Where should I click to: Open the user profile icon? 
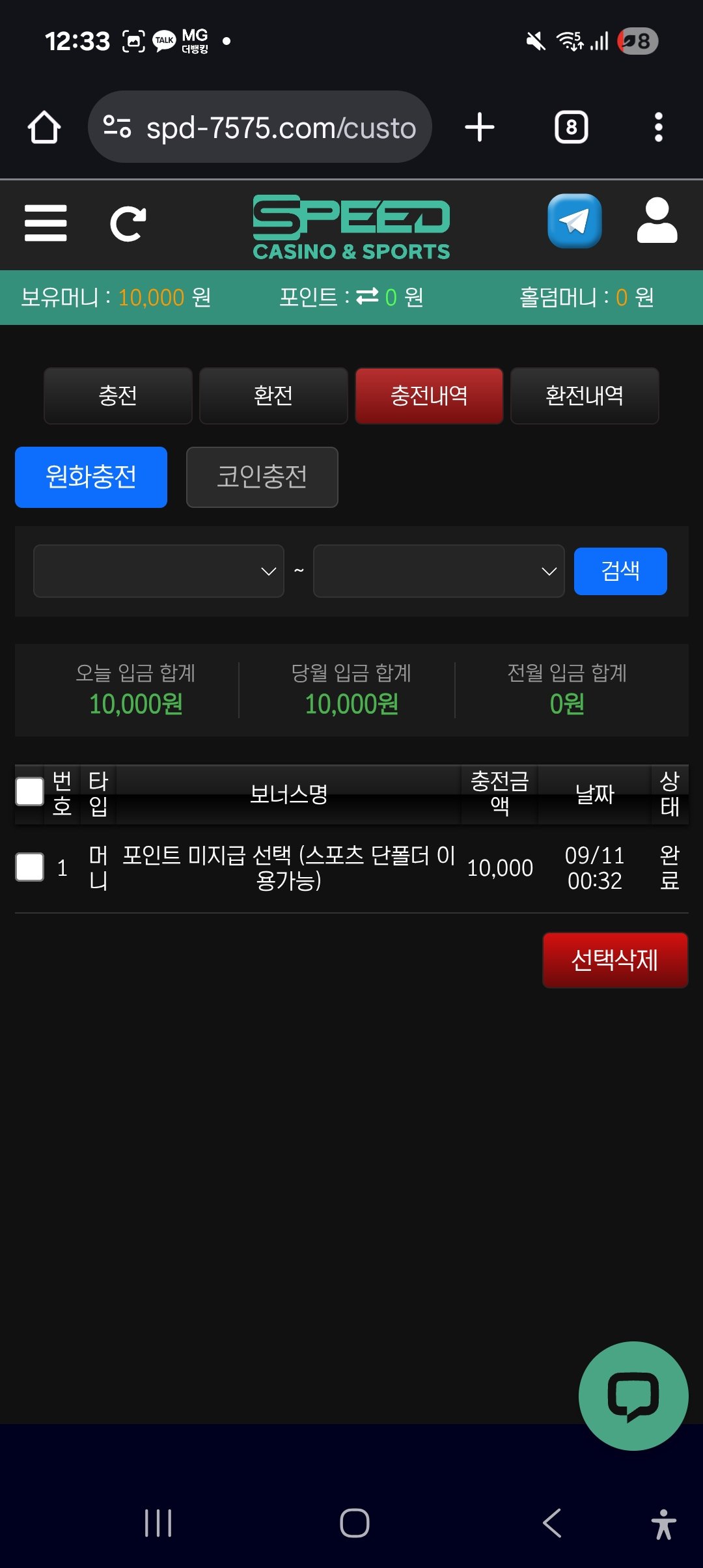click(x=657, y=221)
